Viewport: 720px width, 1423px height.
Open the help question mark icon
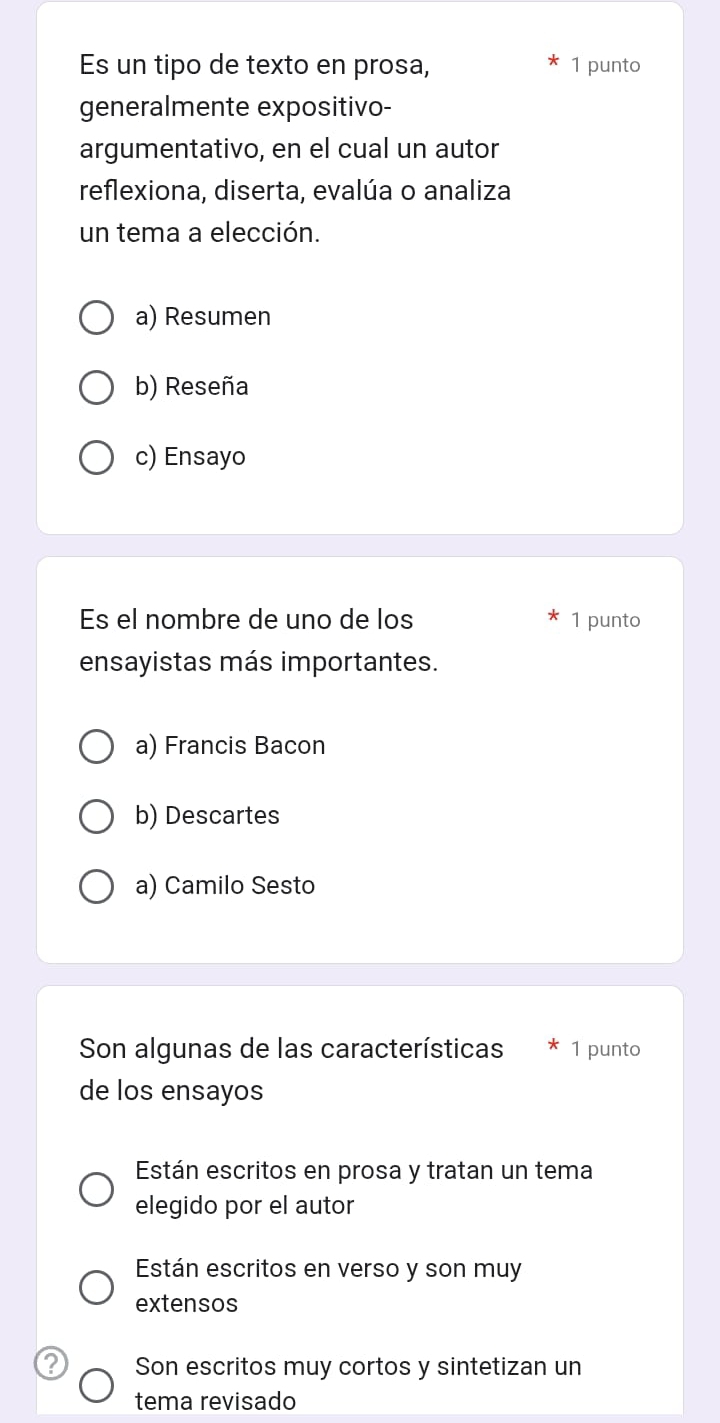(x=52, y=1362)
